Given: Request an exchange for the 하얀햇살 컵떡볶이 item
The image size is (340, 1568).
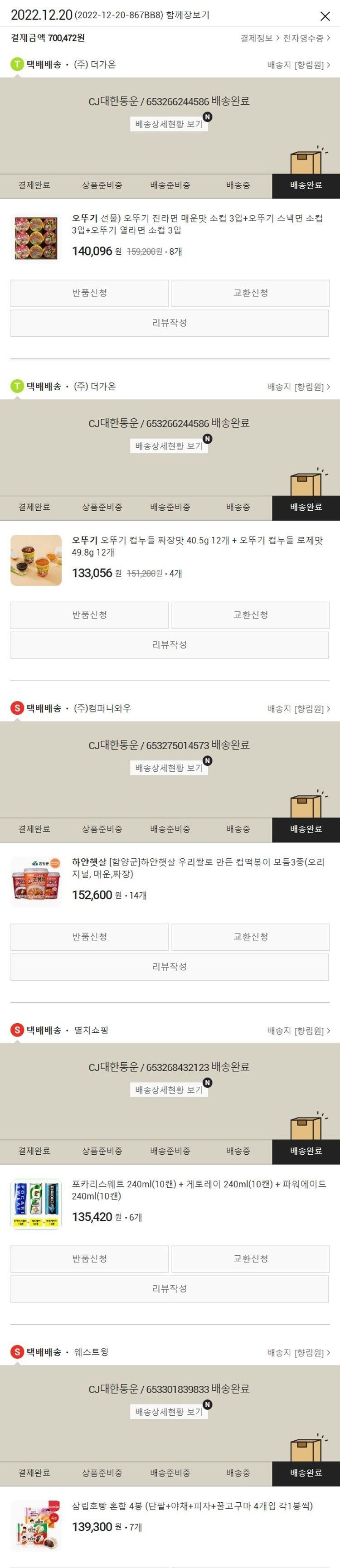Looking at the screenshot, I should 250,937.
